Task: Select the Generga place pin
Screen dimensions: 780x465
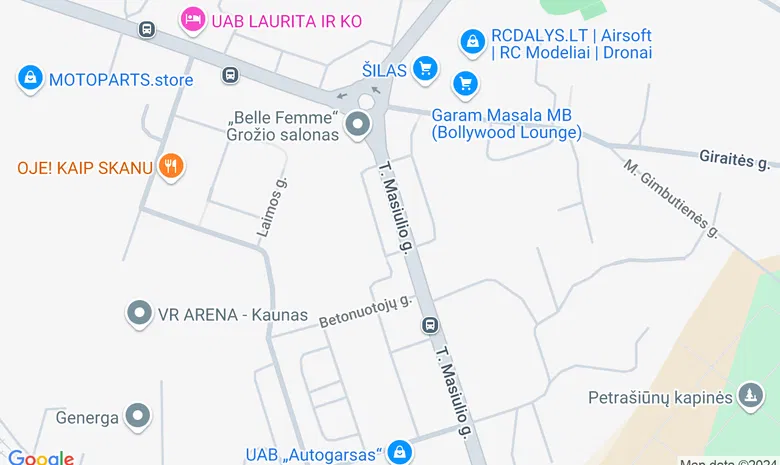Action: click(138, 416)
